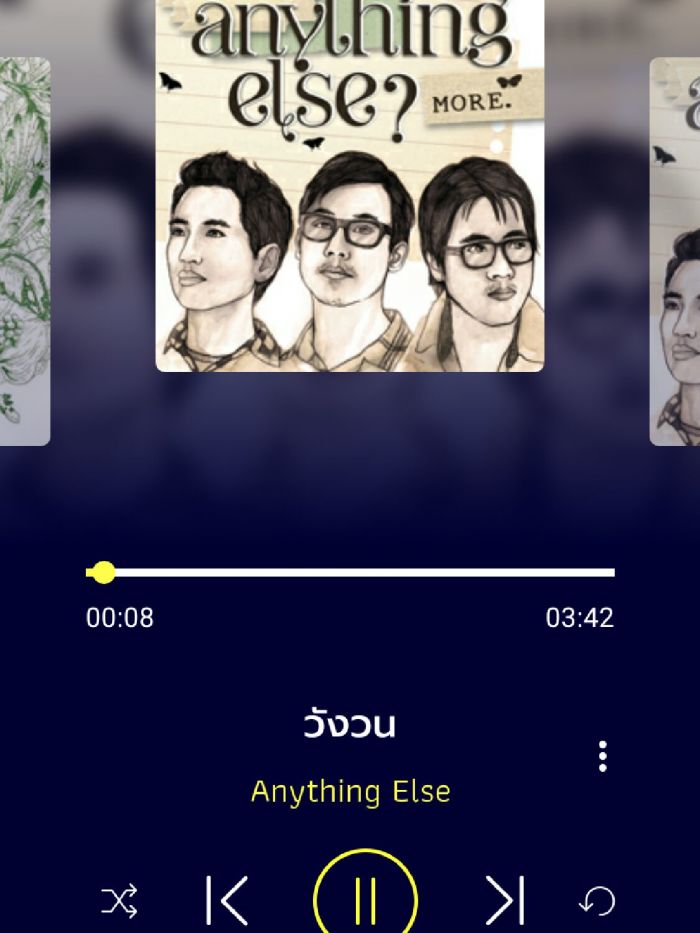Open the Anything Else artist link
This screenshot has width=700, height=933.
click(350, 792)
